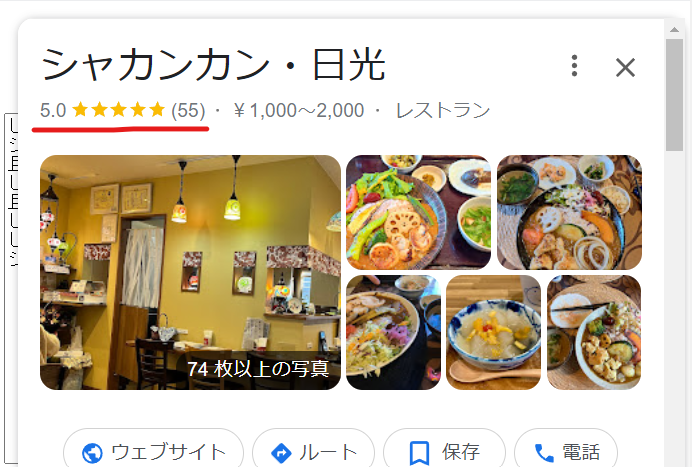The height and width of the screenshot is (467, 692).
Task: View the 74枚以上の写真 interior photo
Action: tap(190, 272)
